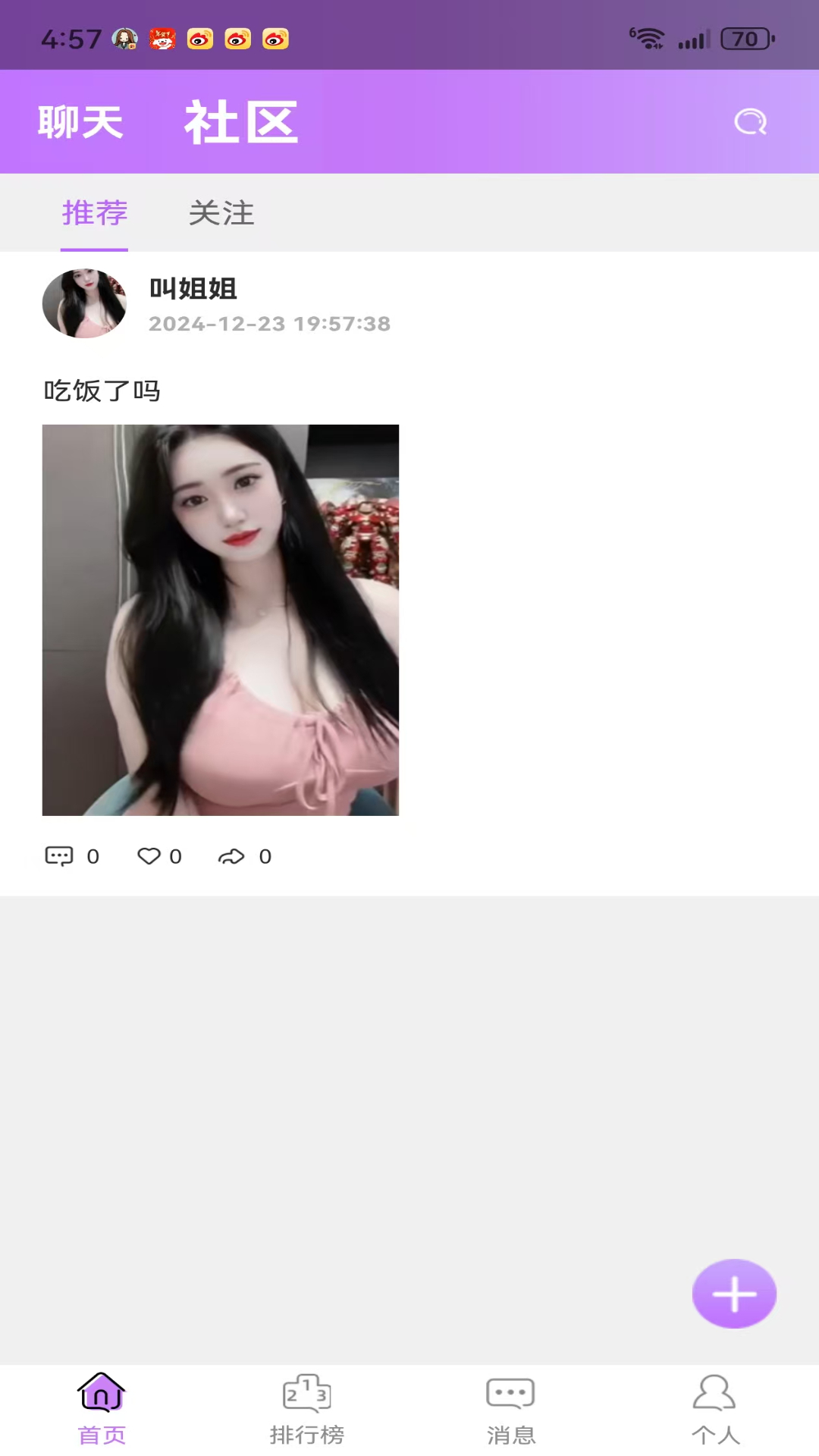Open the 个人 profile icon in bottom navigation

713,1393
